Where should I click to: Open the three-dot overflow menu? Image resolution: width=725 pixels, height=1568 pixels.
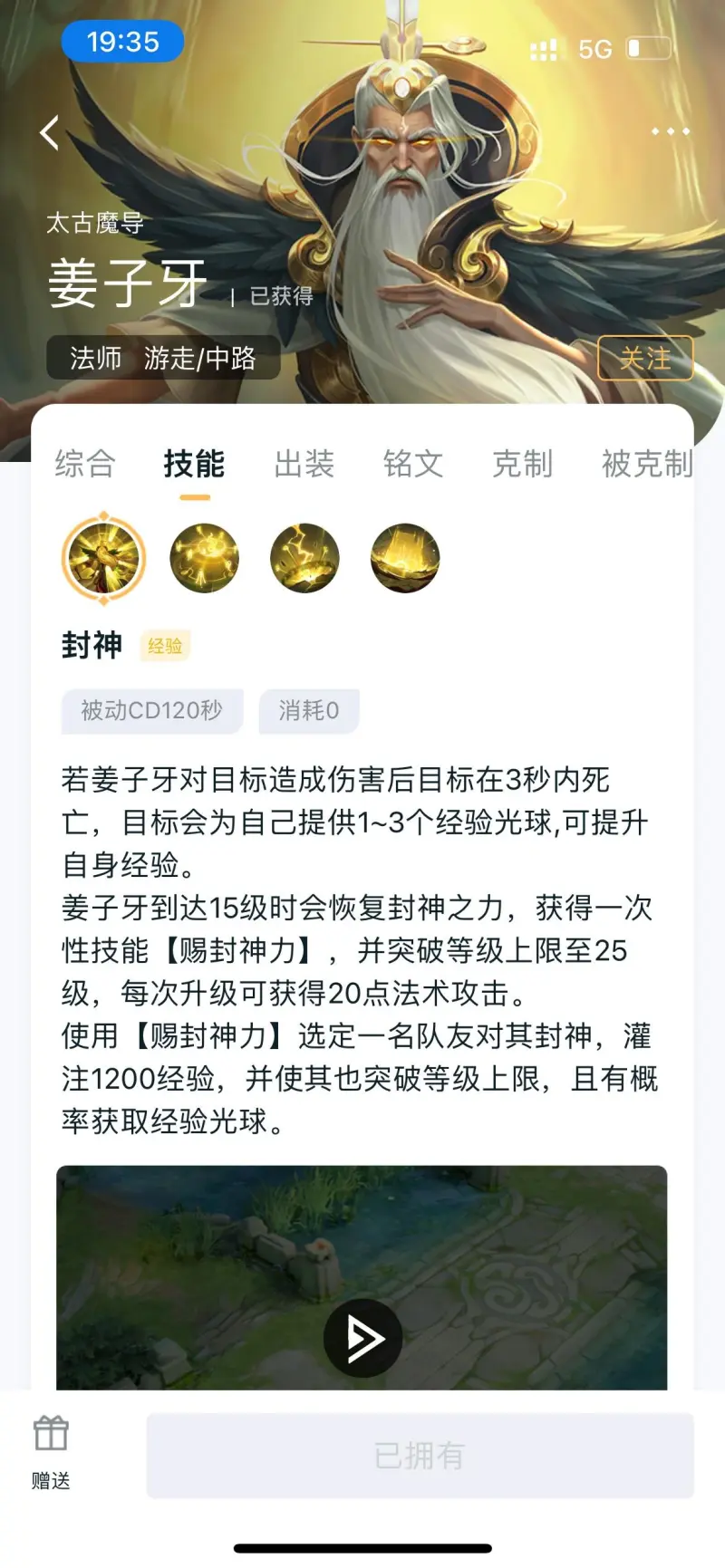(670, 131)
